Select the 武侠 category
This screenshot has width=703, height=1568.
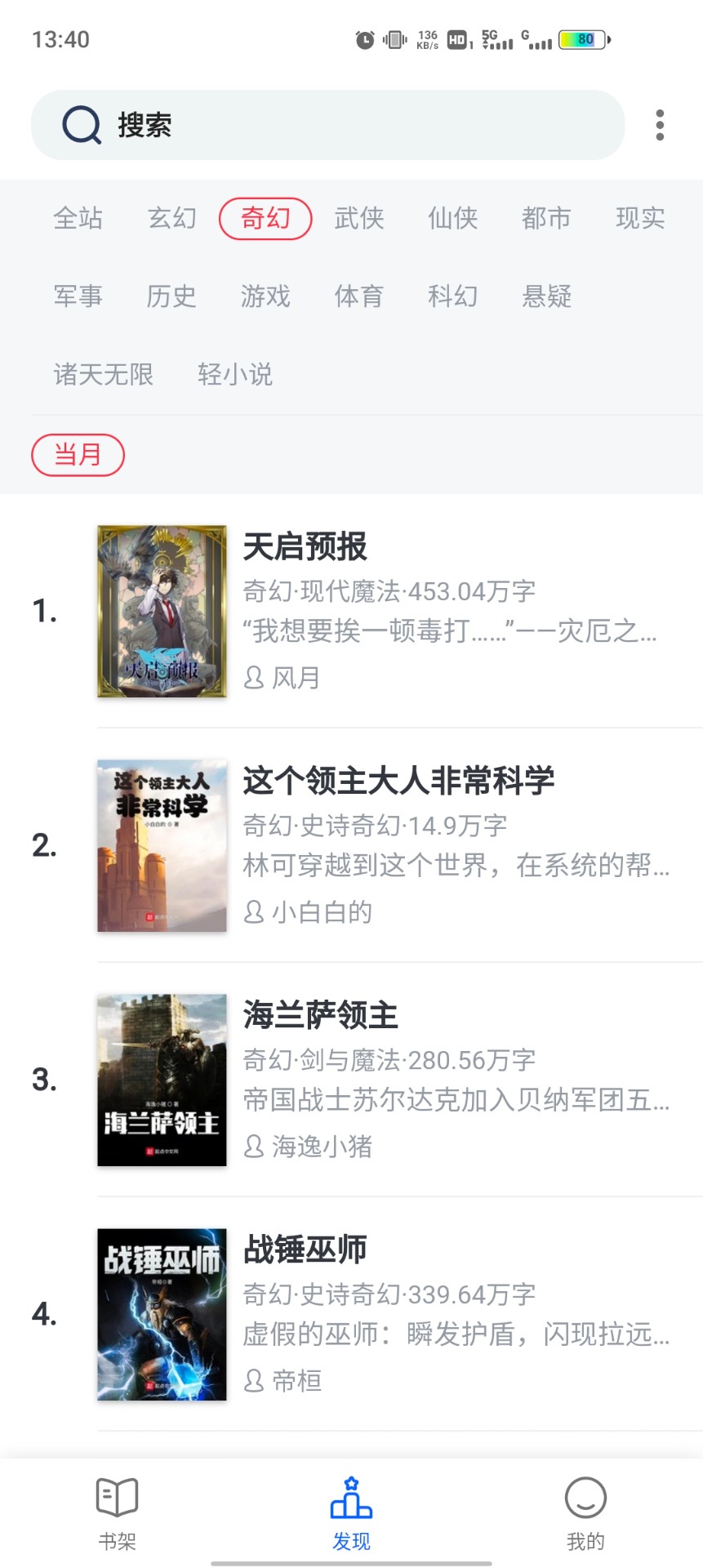360,218
